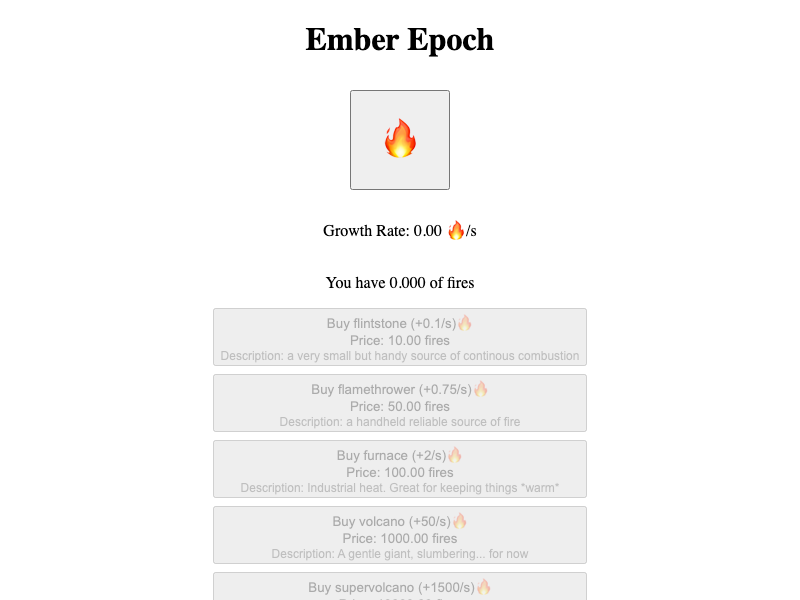This screenshot has width=800, height=600.
Task: Buy the supervolcano upgrade
Action: click(x=400, y=587)
